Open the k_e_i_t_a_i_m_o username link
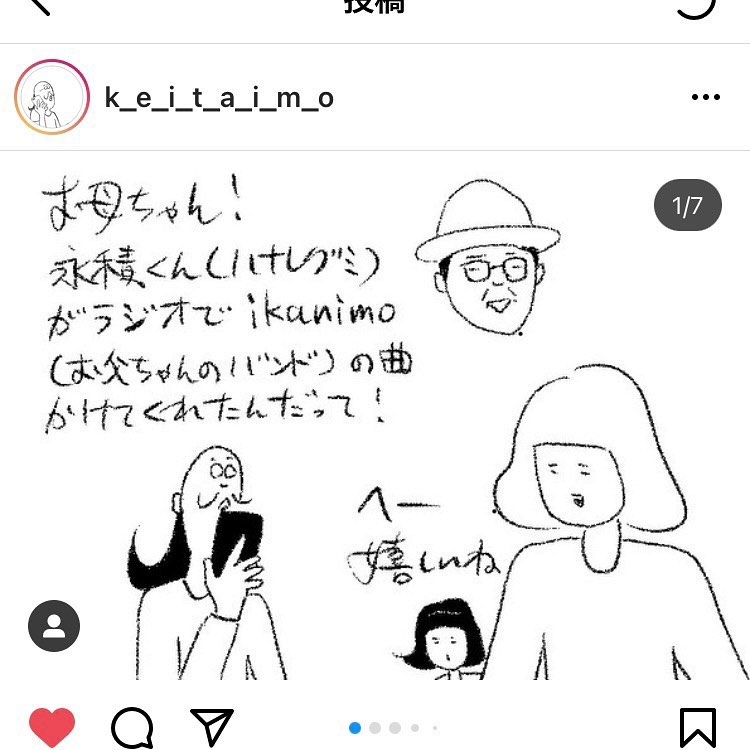The width and height of the screenshot is (750, 750). coord(219,98)
